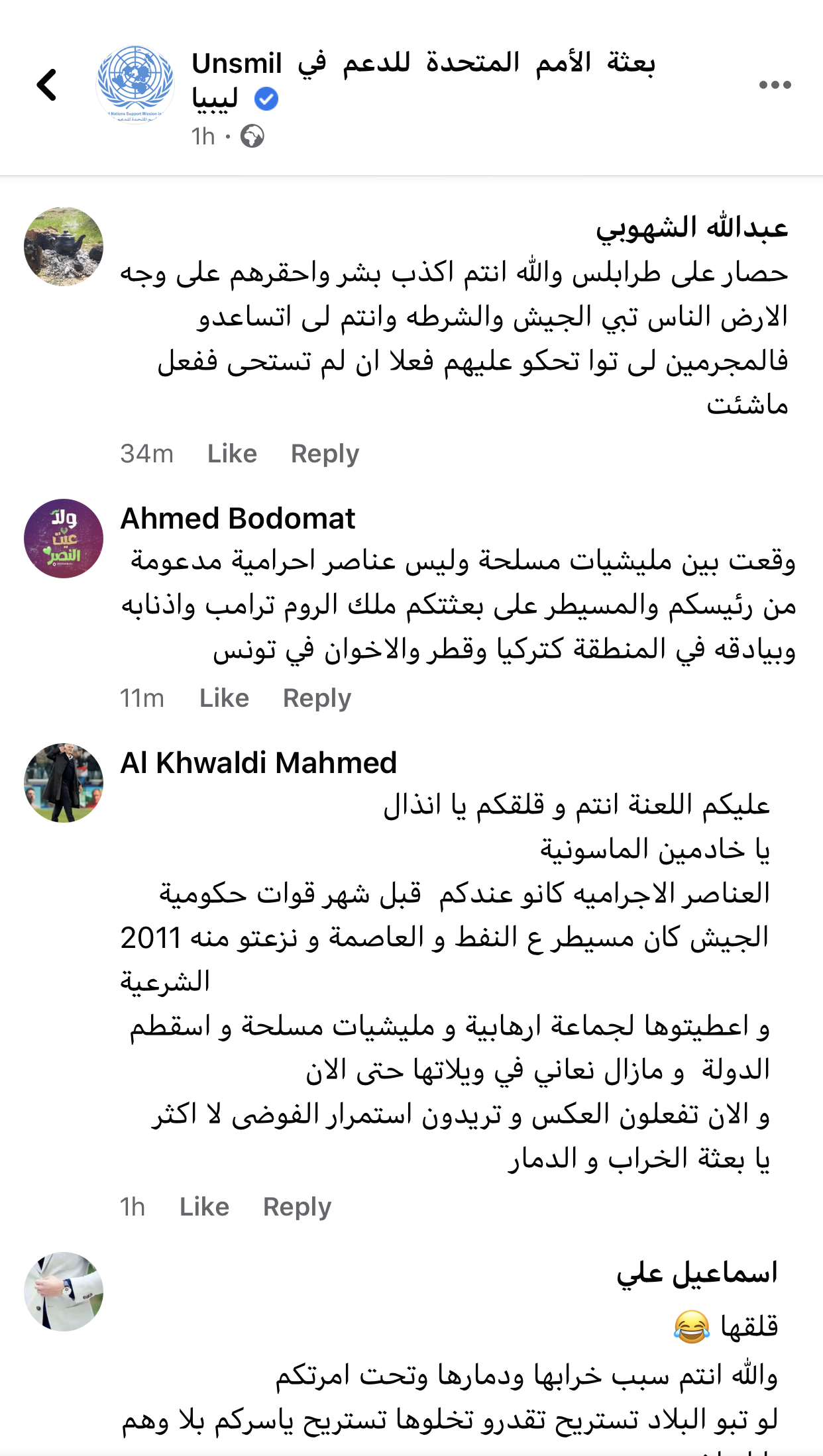View عبدالله الشهوبي's profile from his name
The image size is (823, 1456).
[x=691, y=229]
